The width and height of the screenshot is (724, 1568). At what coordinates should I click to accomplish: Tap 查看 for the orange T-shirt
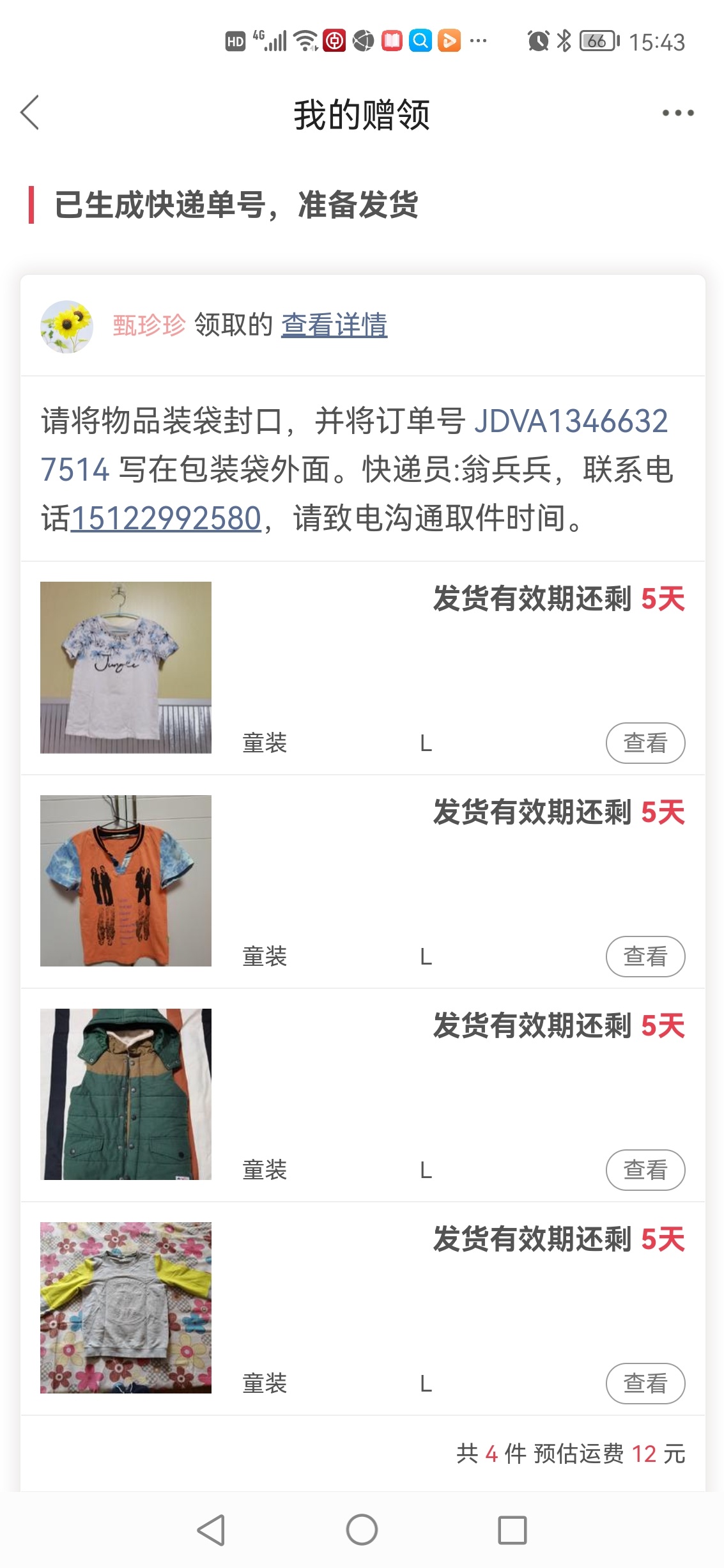(645, 956)
